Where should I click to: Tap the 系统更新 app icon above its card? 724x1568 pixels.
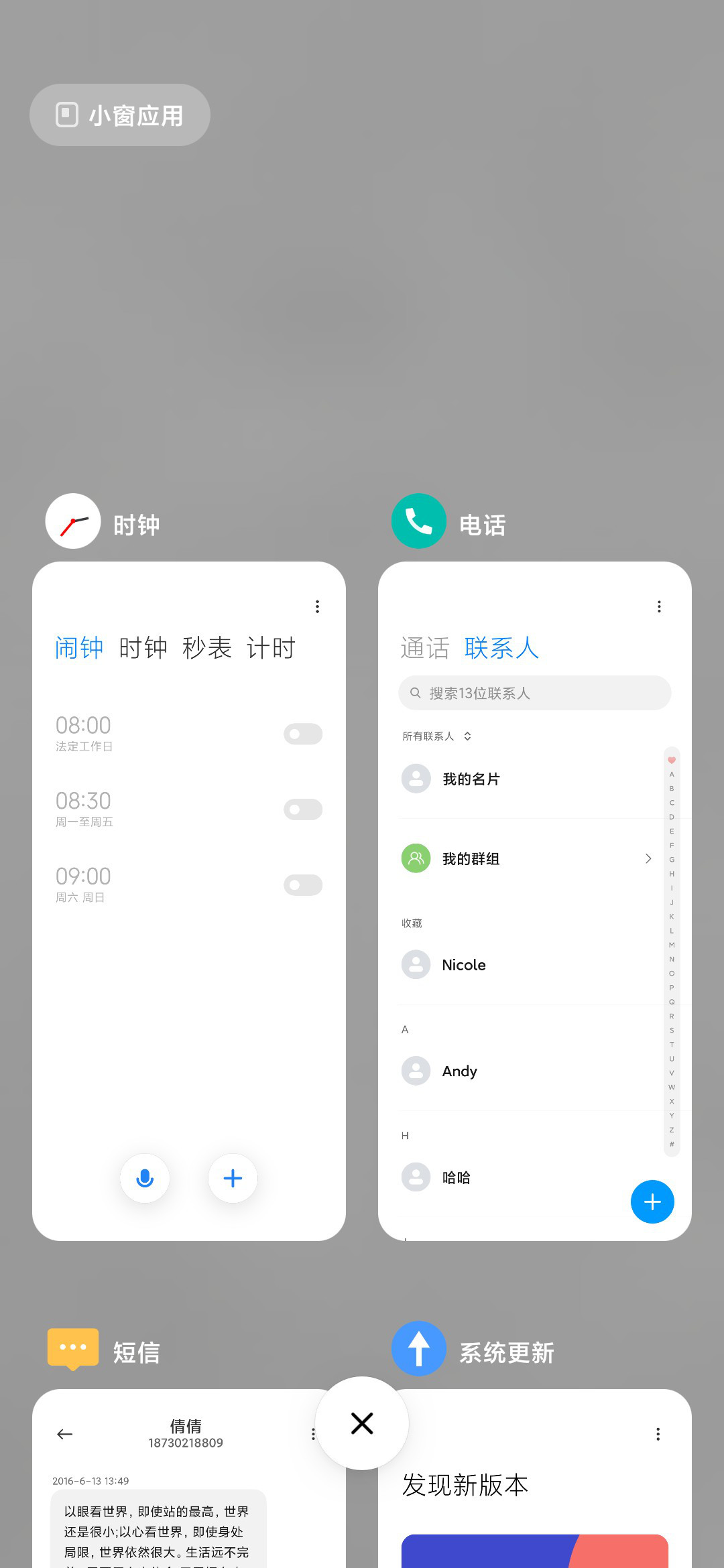coord(419,1349)
